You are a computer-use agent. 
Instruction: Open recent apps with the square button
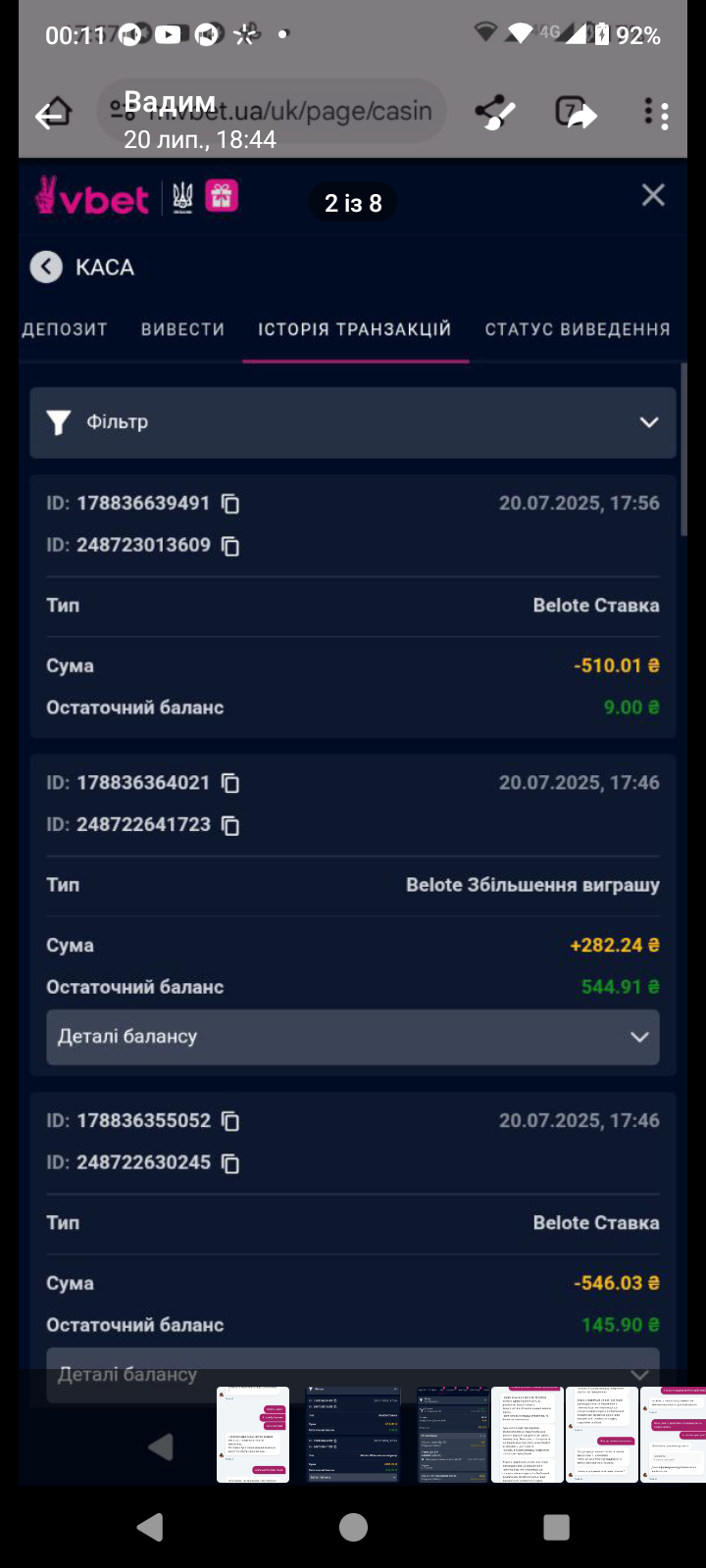[556, 1527]
